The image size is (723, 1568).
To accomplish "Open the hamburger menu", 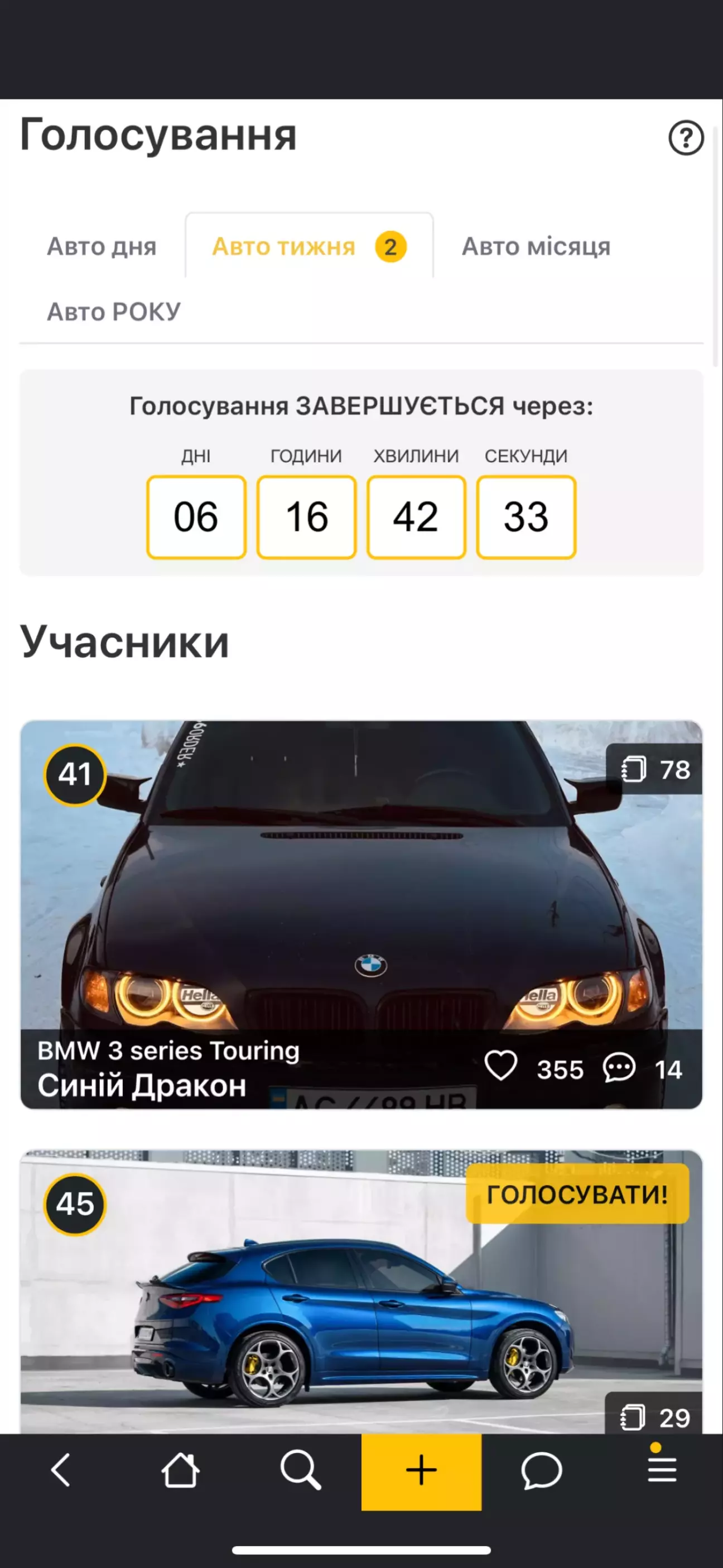I will (662, 1471).
